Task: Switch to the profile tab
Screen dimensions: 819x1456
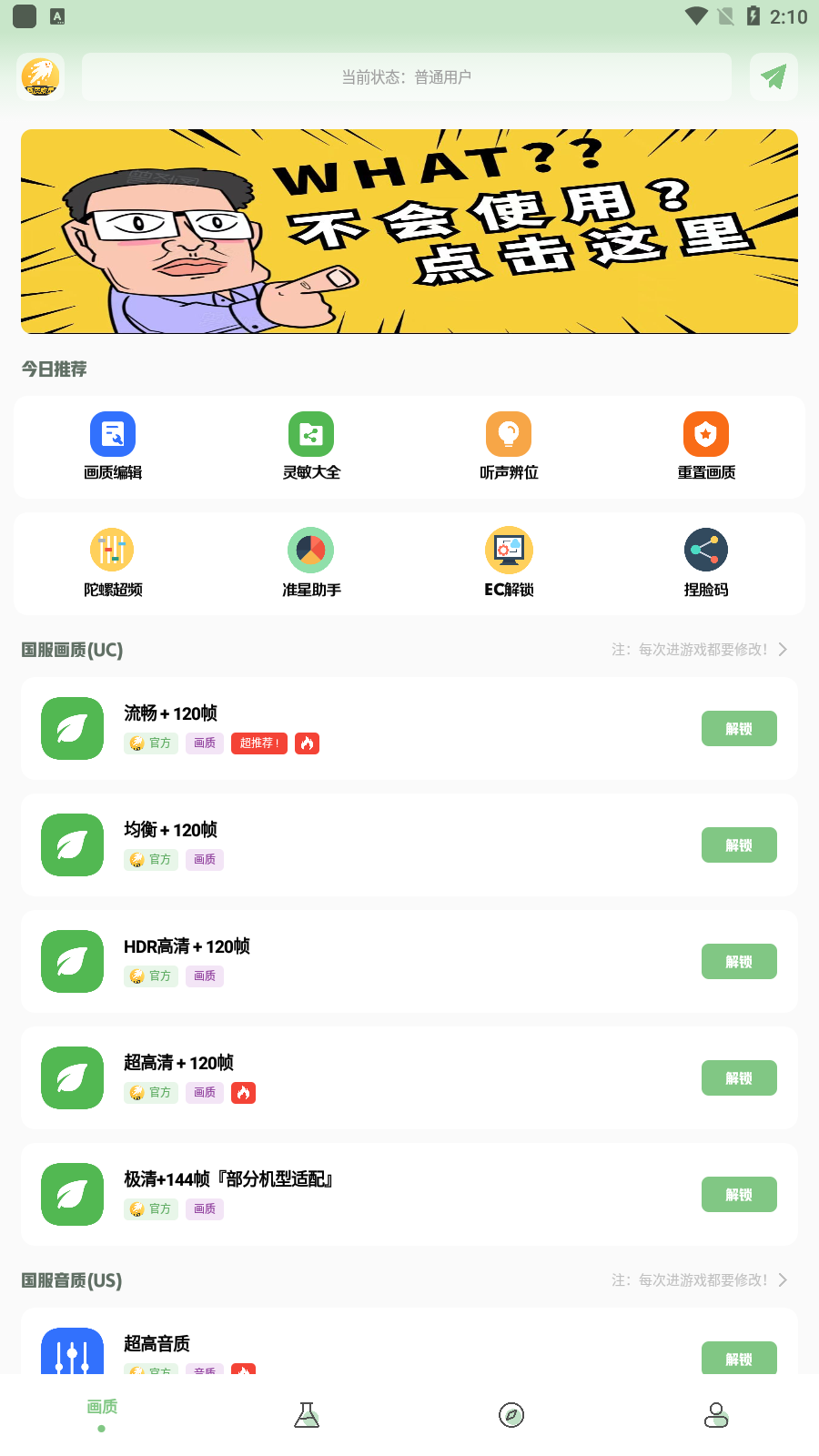Action: click(x=715, y=1414)
